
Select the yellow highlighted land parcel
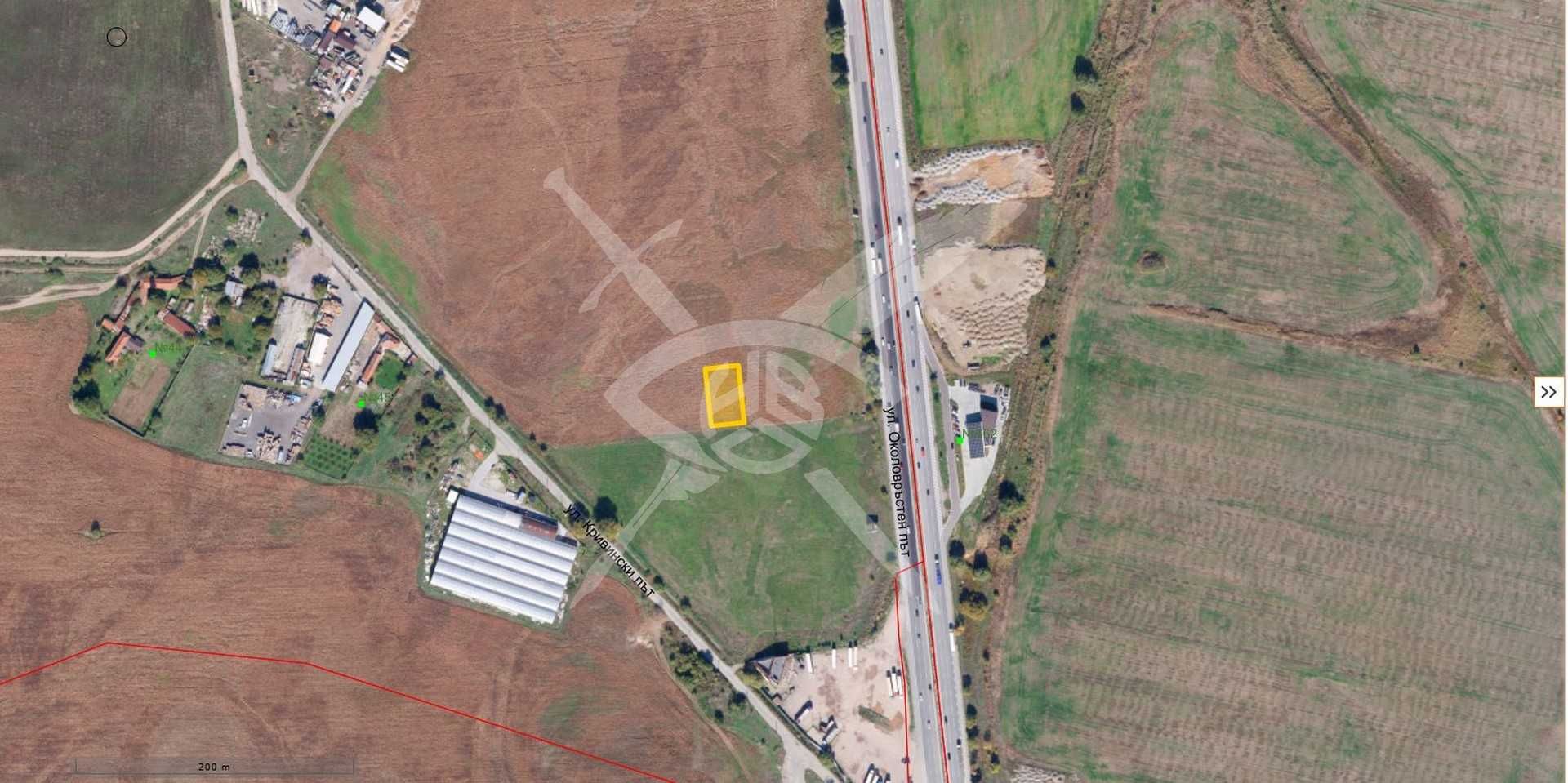pyautogui.click(x=724, y=396)
